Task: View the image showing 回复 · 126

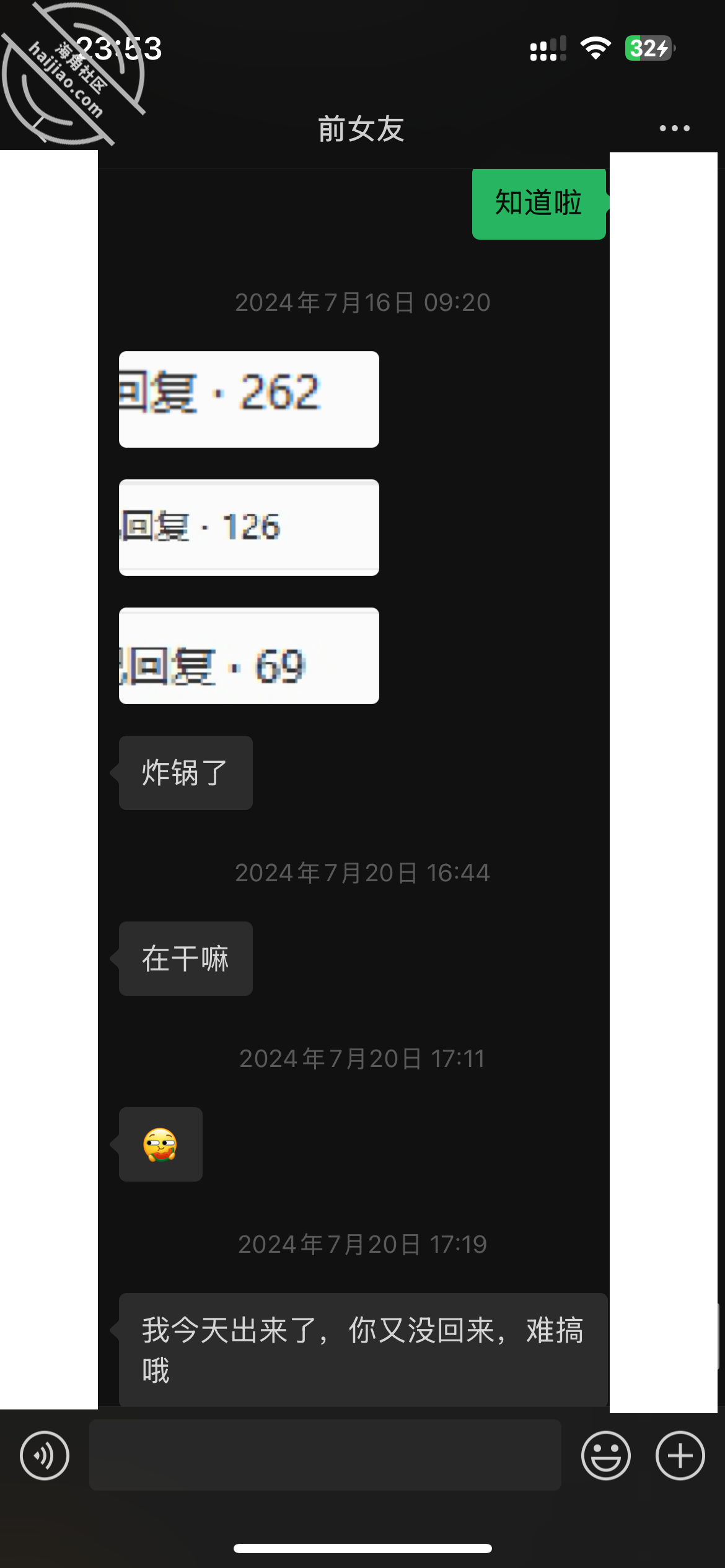Action: click(x=249, y=528)
